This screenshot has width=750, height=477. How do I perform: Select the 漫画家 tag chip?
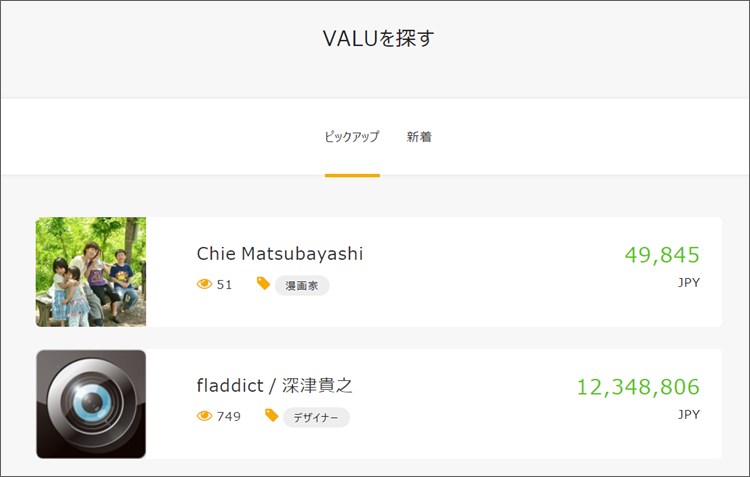(302, 286)
